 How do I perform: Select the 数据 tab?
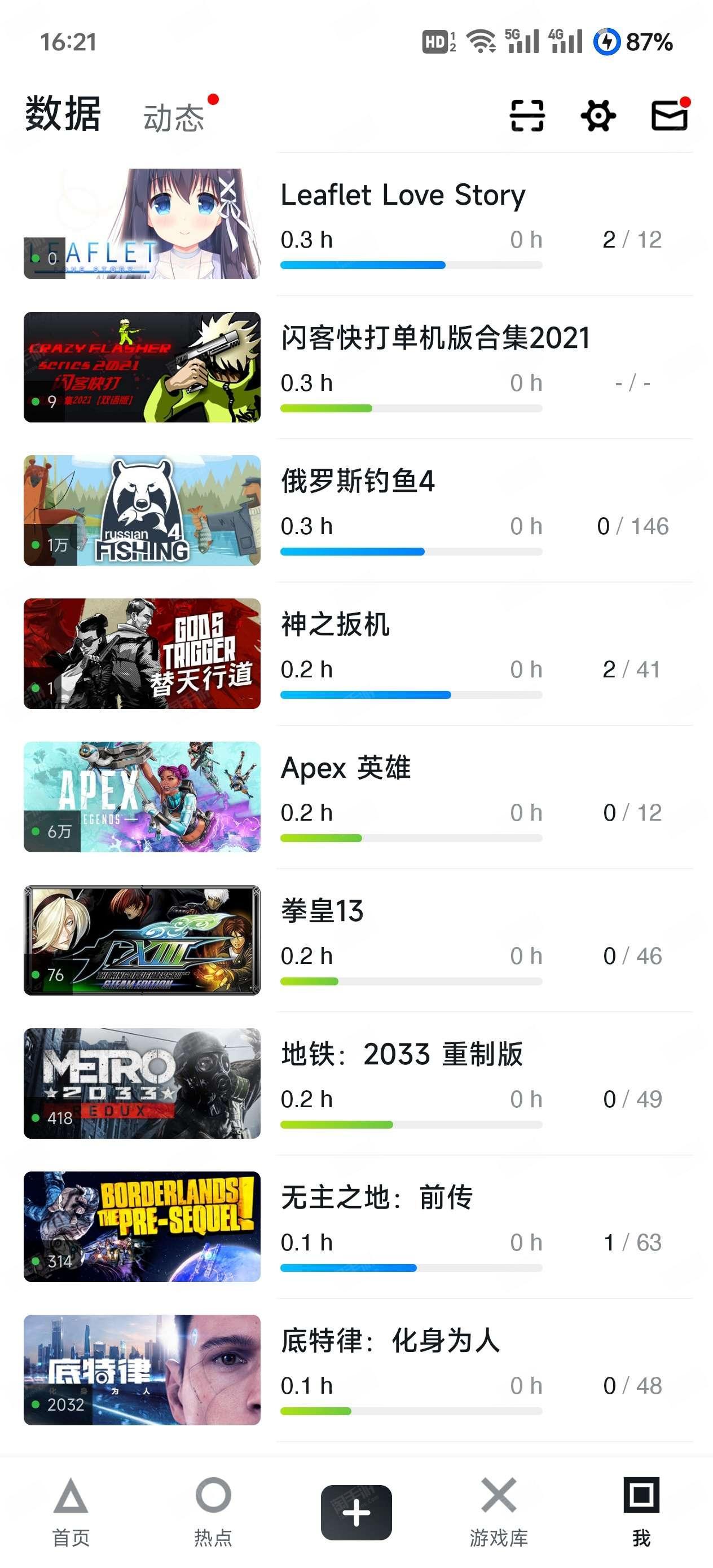(63, 114)
